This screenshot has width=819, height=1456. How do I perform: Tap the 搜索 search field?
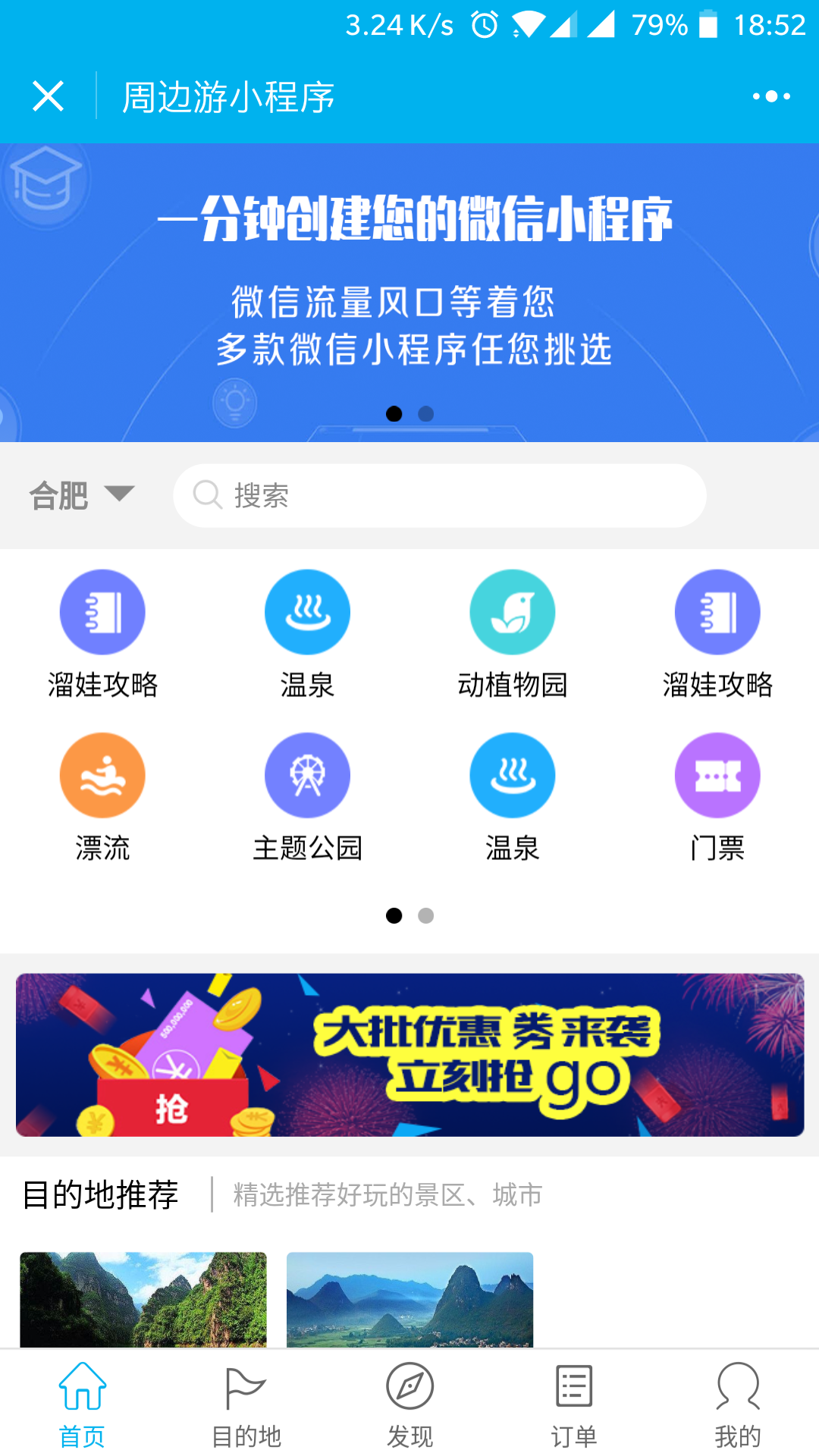pyautogui.click(x=440, y=496)
